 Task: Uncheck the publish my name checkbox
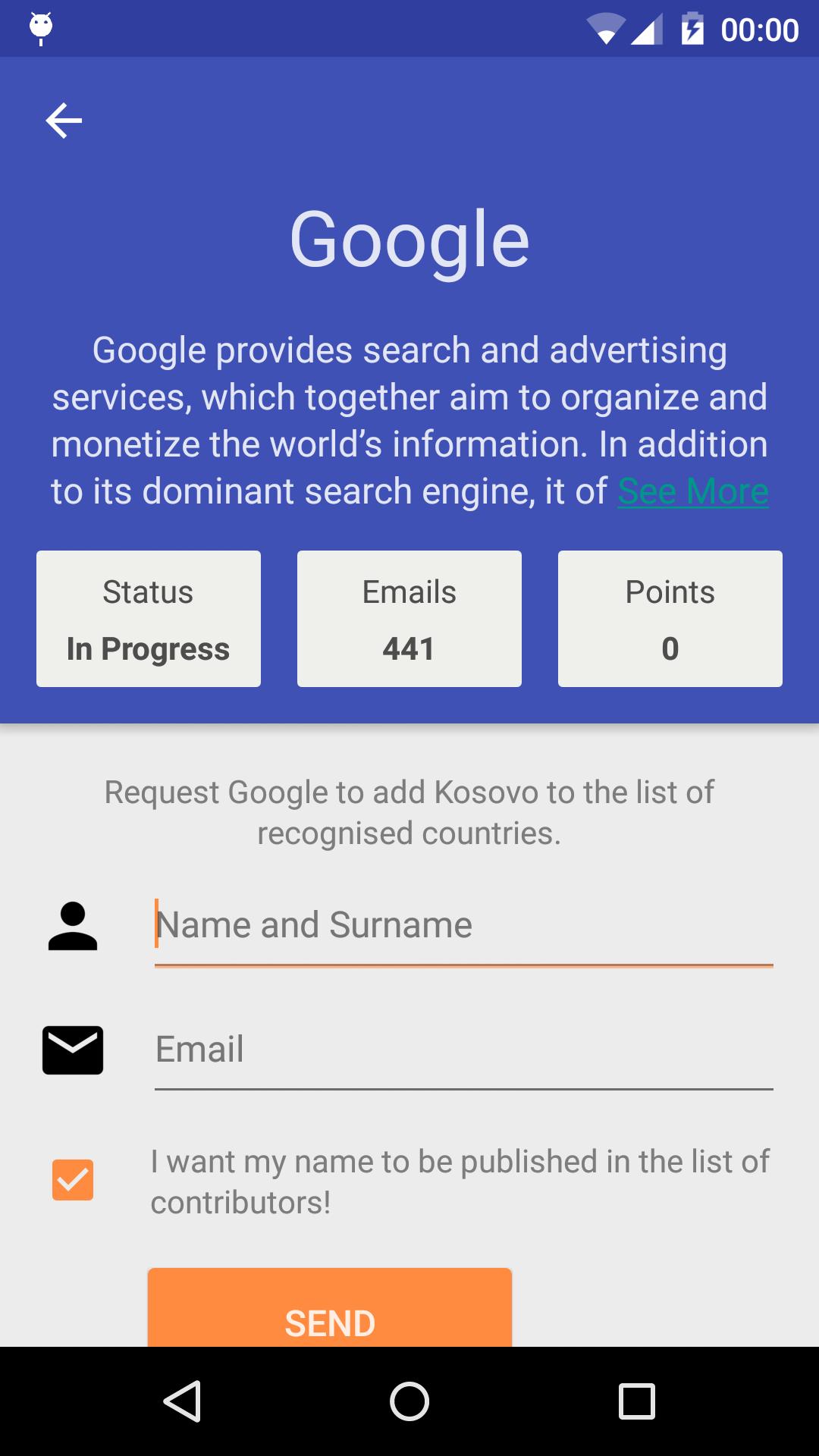click(x=73, y=1180)
